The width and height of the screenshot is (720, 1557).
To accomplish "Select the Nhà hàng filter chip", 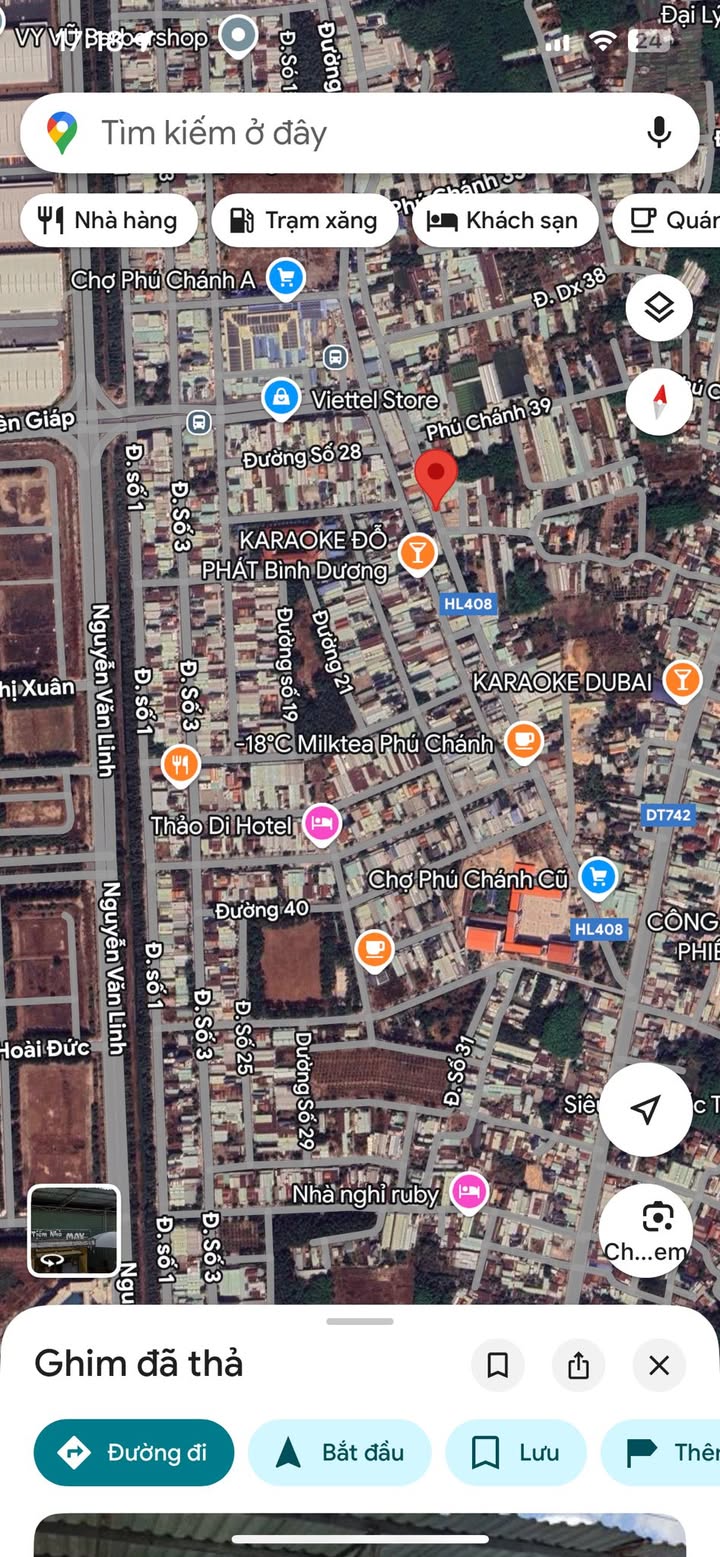I will tap(107, 221).
